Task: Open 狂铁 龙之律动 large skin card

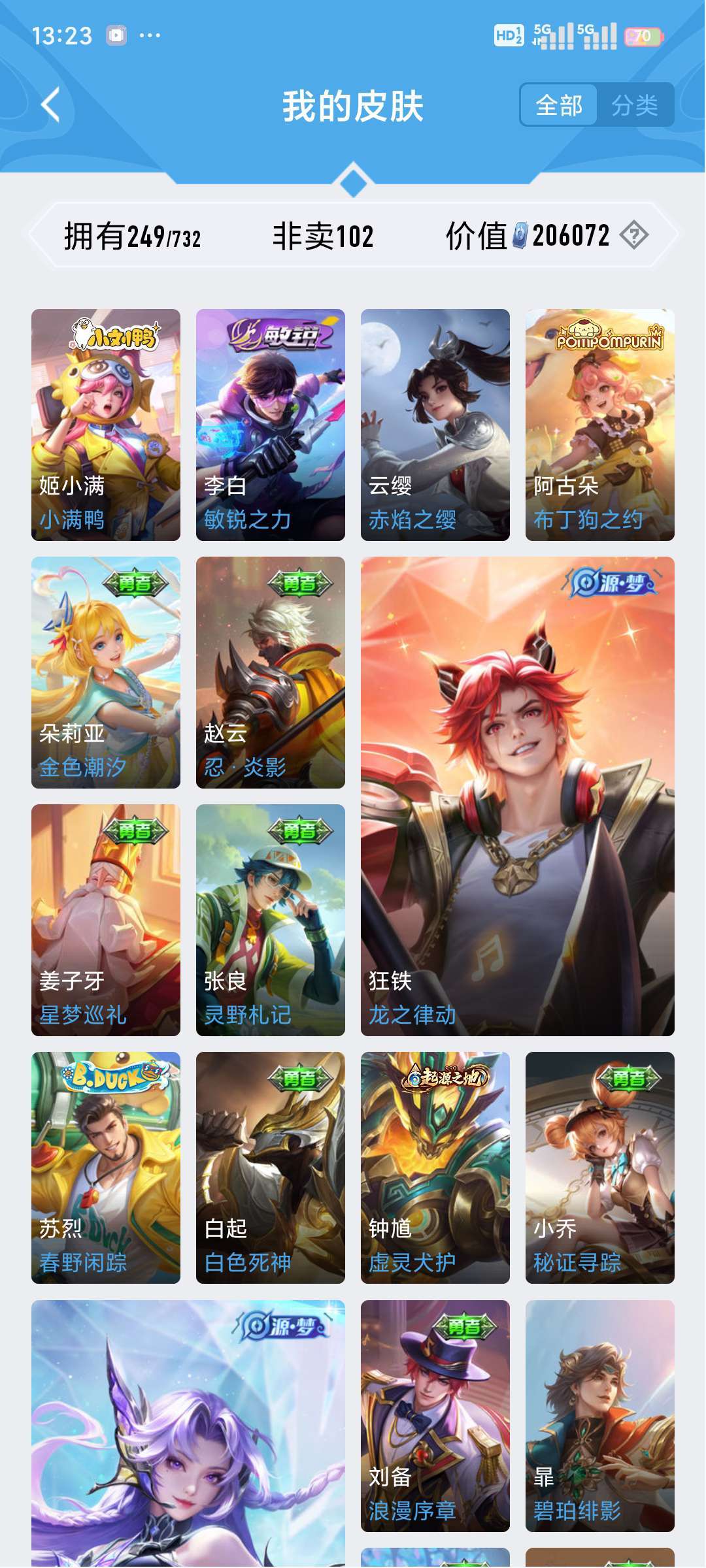Action: (518, 796)
